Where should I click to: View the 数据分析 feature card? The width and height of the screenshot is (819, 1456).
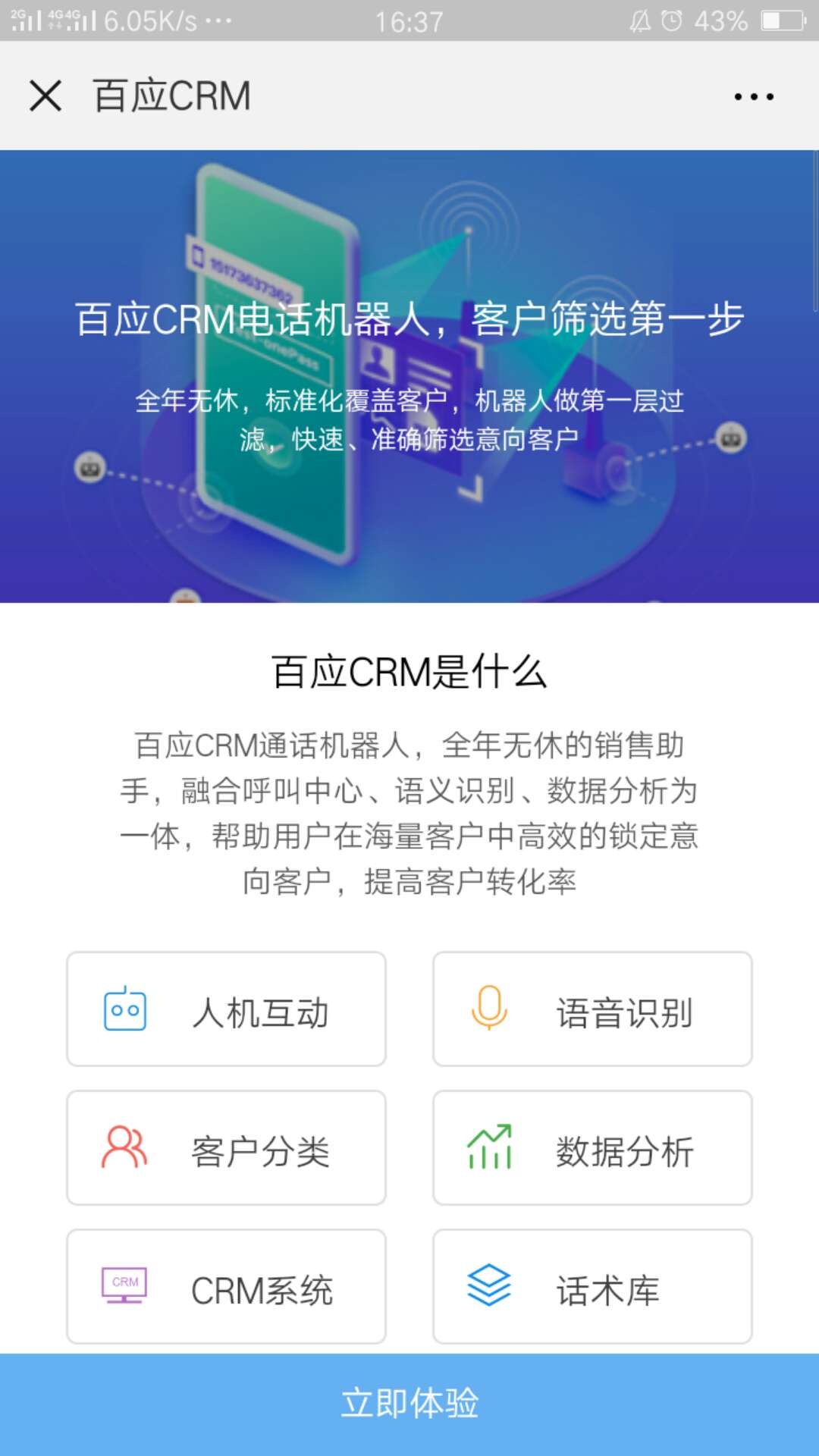pyautogui.click(x=592, y=1148)
